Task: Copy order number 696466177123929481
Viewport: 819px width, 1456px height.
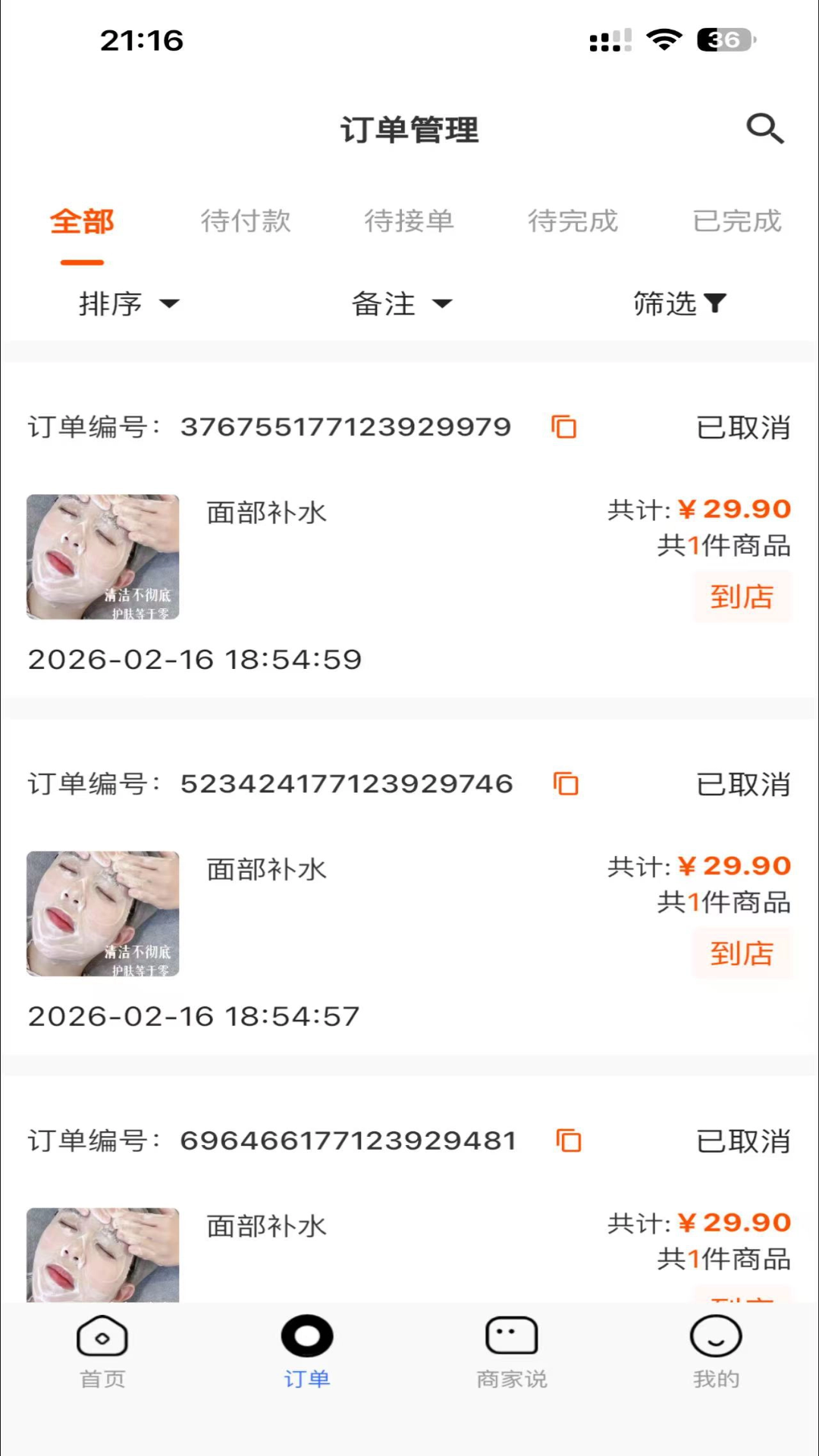Action: pyautogui.click(x=568, y=1141)
